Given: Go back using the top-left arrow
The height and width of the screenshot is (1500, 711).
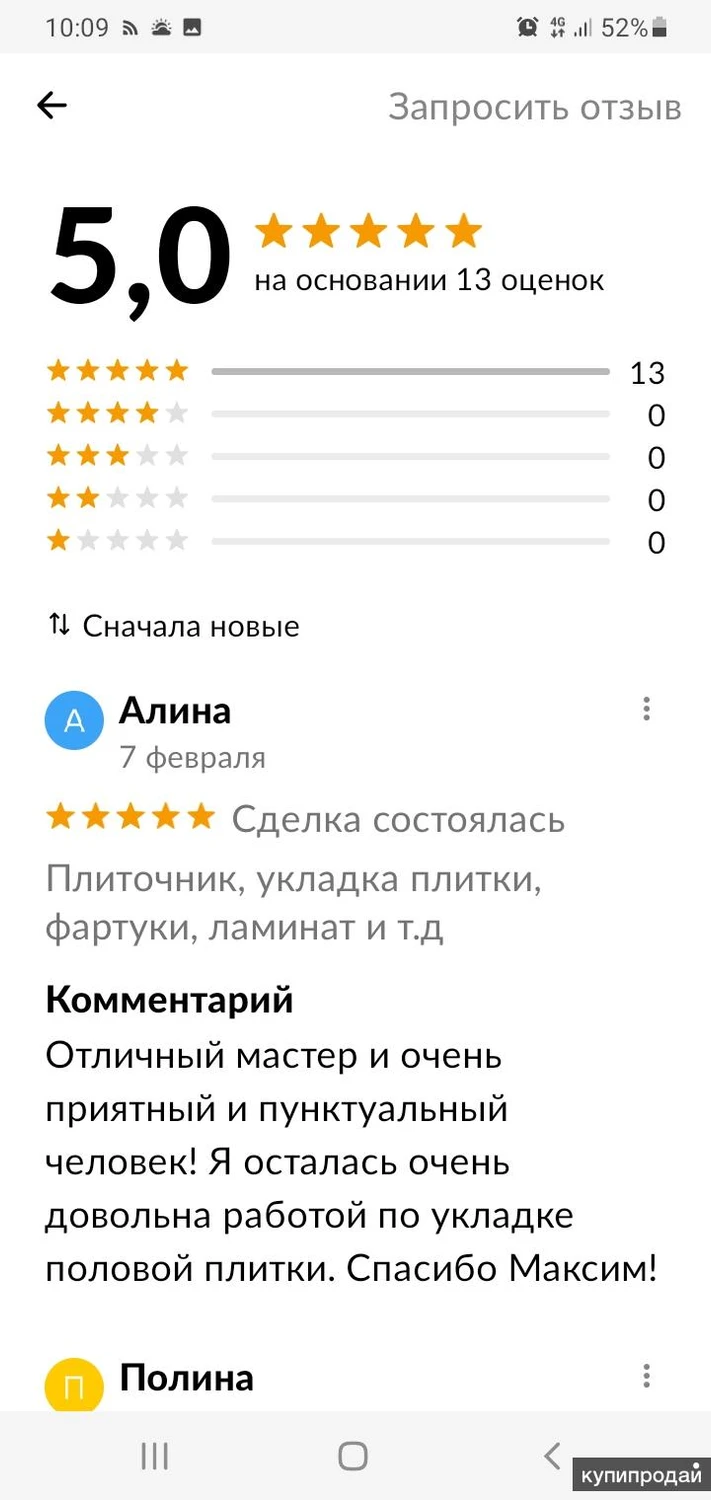Looking at the screenshot, I should click(x=52, y=106).
